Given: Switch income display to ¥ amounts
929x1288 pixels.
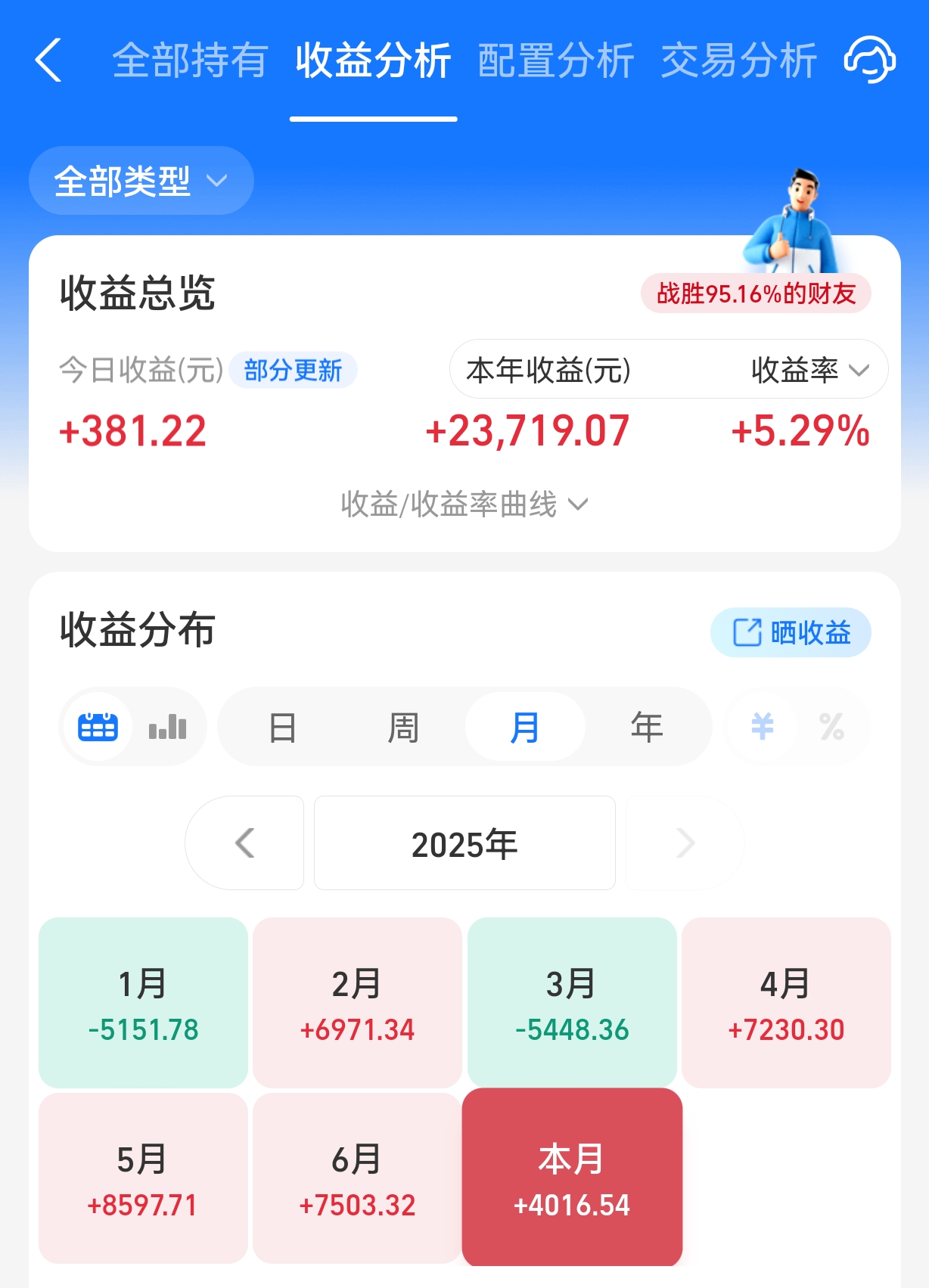Looking at the screenshot, I should [x=761, y=726].
